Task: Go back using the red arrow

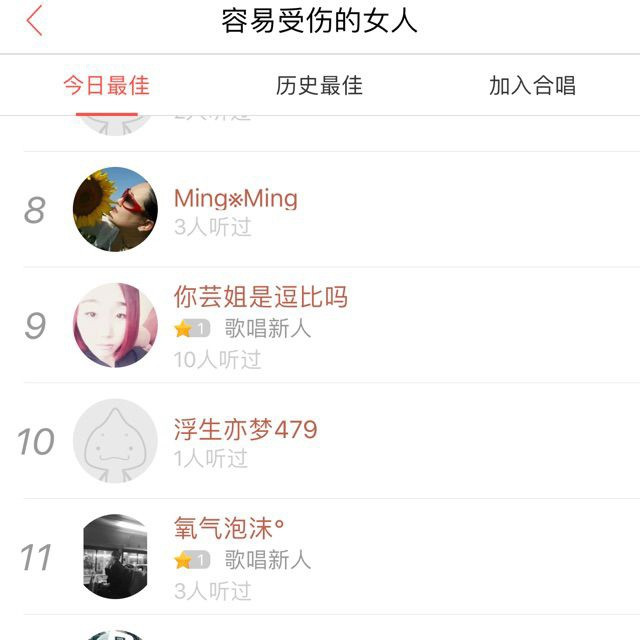Action: (x=35, y=21)
